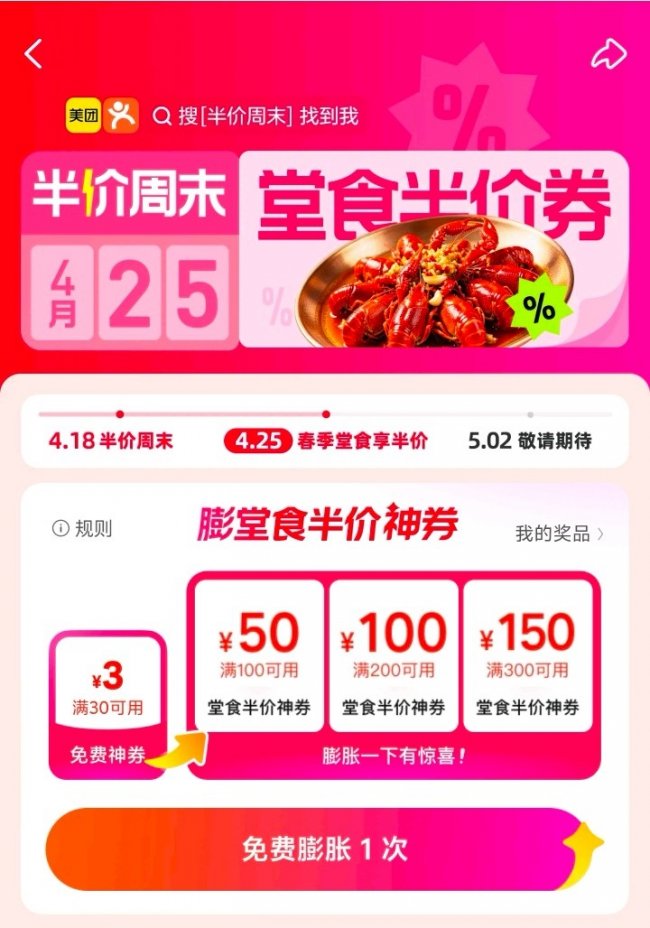Share this half-price weekend page
The height and width of the screenshot is (928, 650).
point(607,54)
